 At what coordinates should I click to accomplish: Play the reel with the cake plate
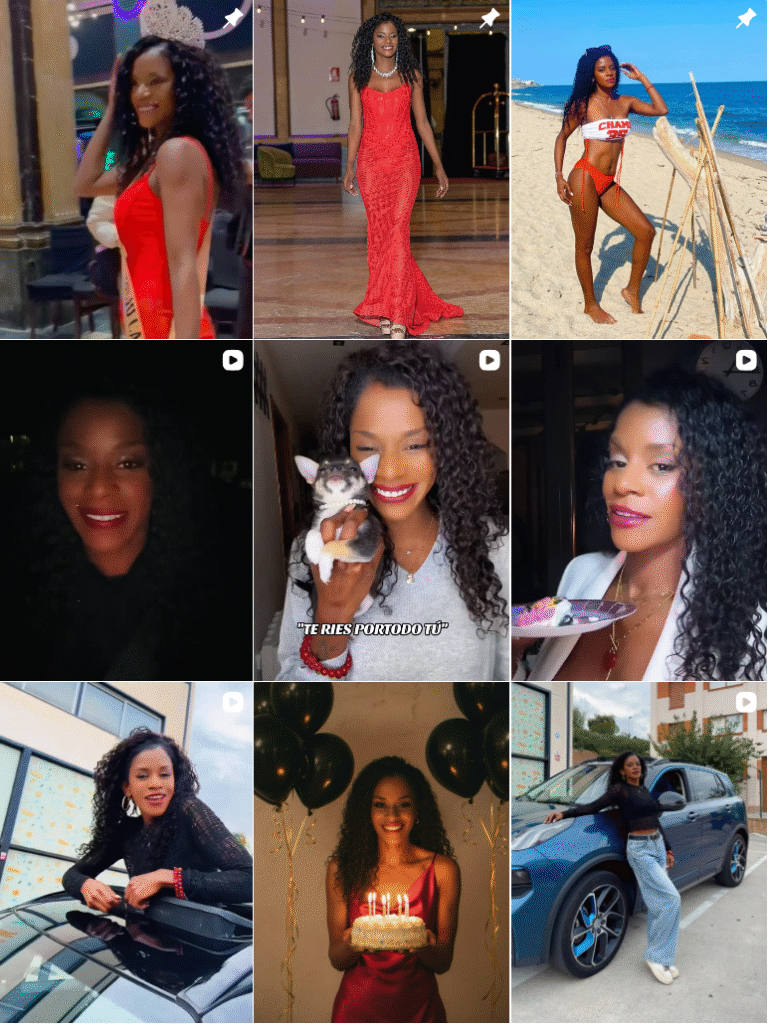639,511
